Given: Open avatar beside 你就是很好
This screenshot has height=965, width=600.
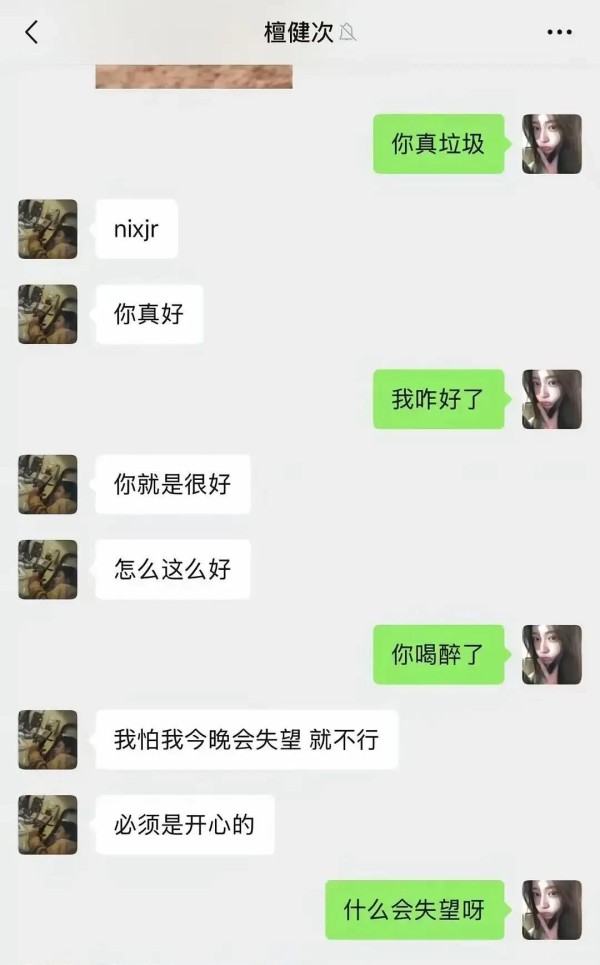Looking at the screenshot, I should pyautogui.click(x=47, y=484).
